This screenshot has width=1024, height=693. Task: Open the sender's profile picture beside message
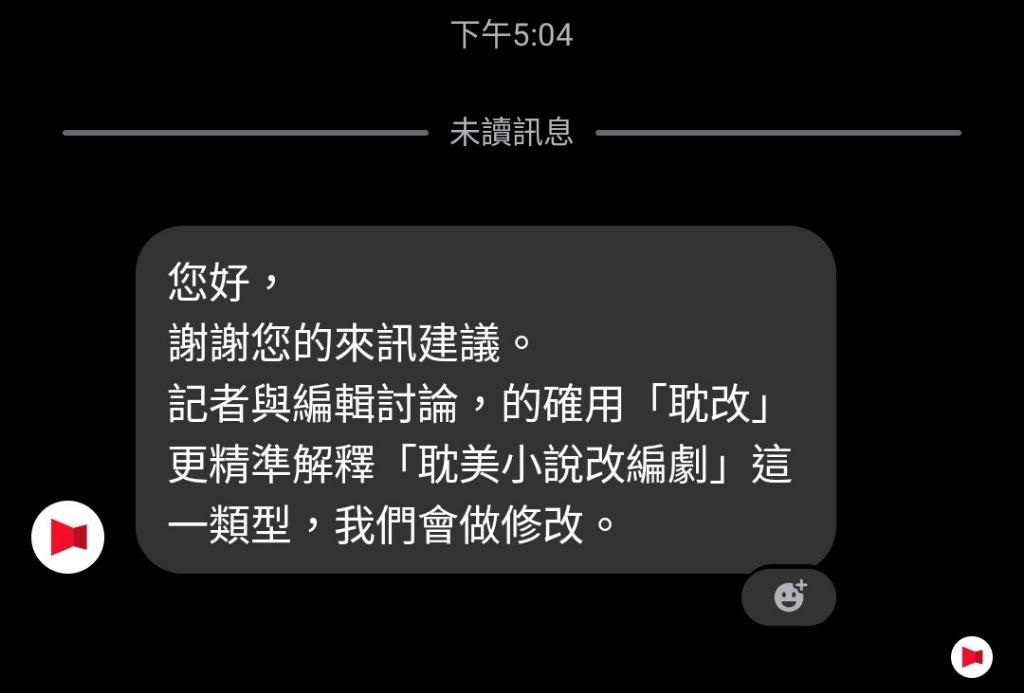click(68, 537)
